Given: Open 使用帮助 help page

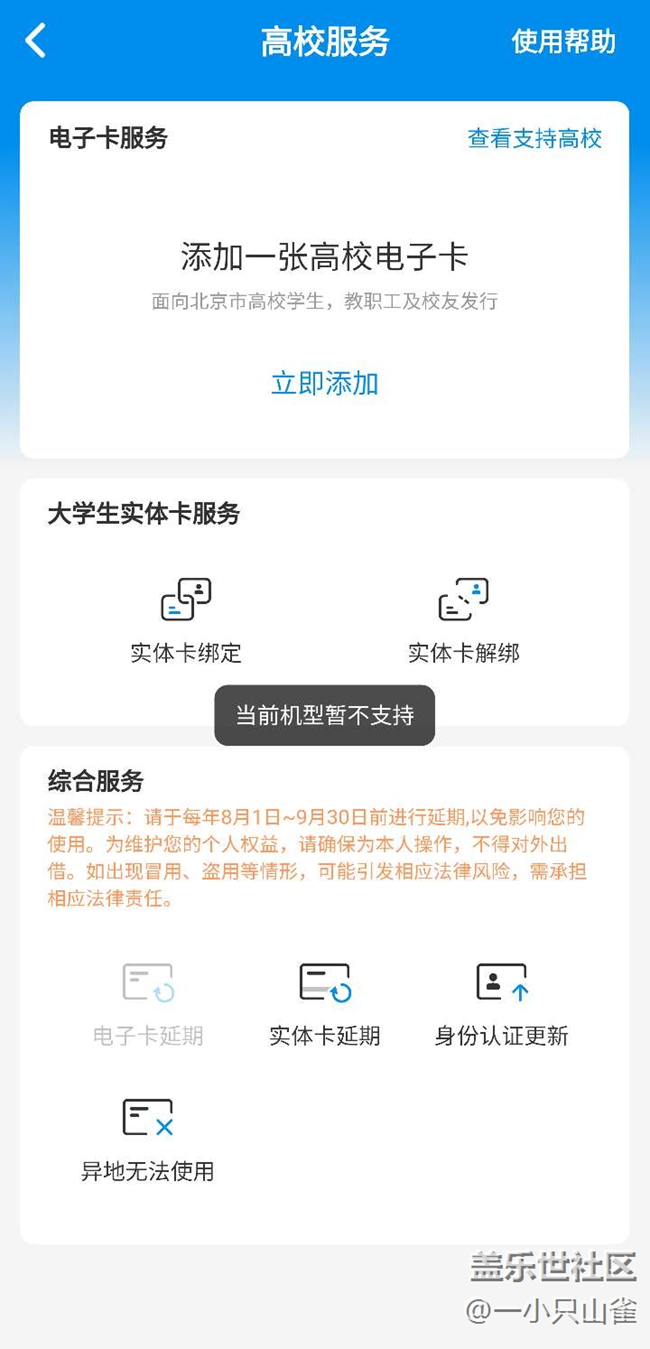Looking at the screenshot, I should click(x=563, y=41).
